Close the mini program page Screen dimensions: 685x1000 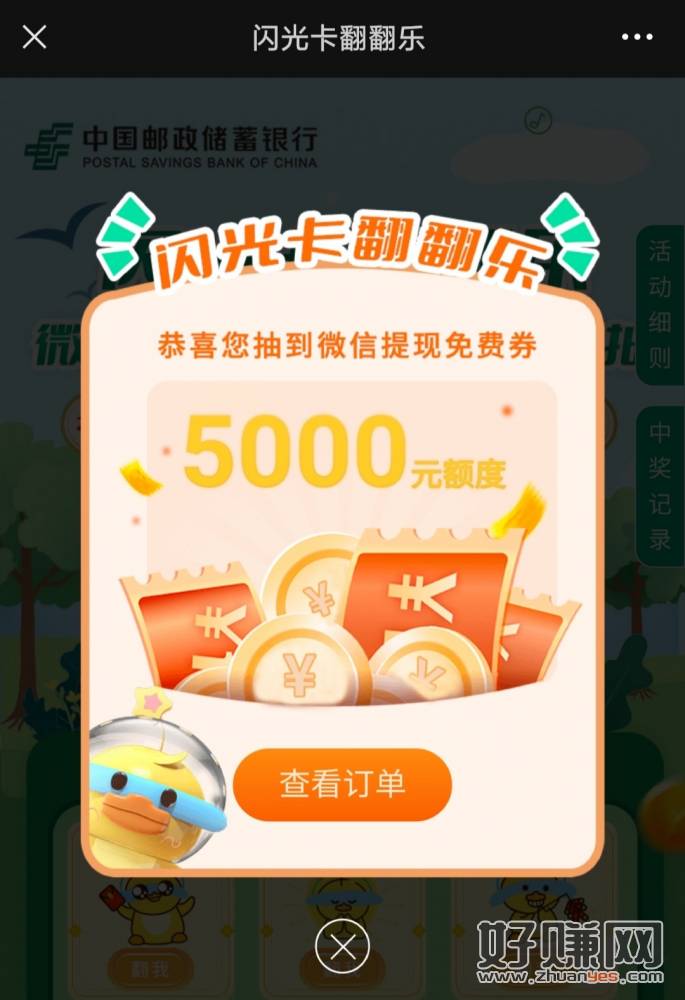[x=34, y=38]
